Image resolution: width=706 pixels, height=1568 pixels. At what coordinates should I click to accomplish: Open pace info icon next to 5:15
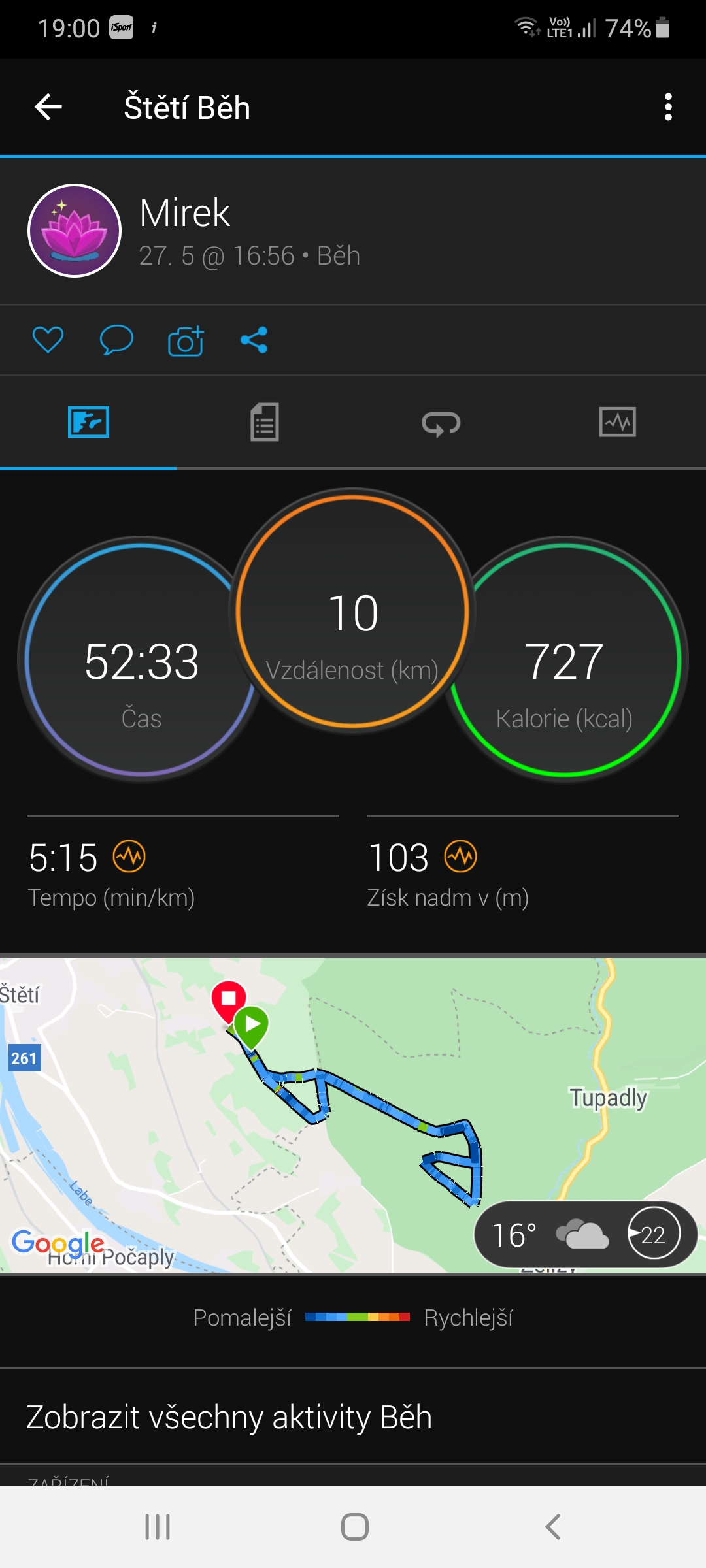click(129, 857)
